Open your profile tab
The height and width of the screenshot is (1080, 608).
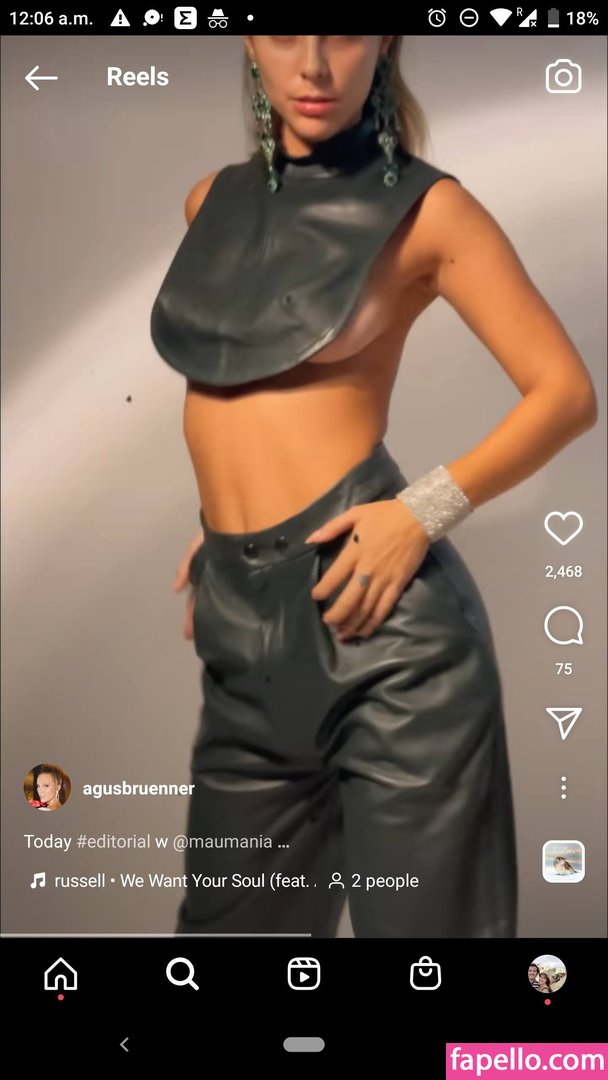pos(547,973)
